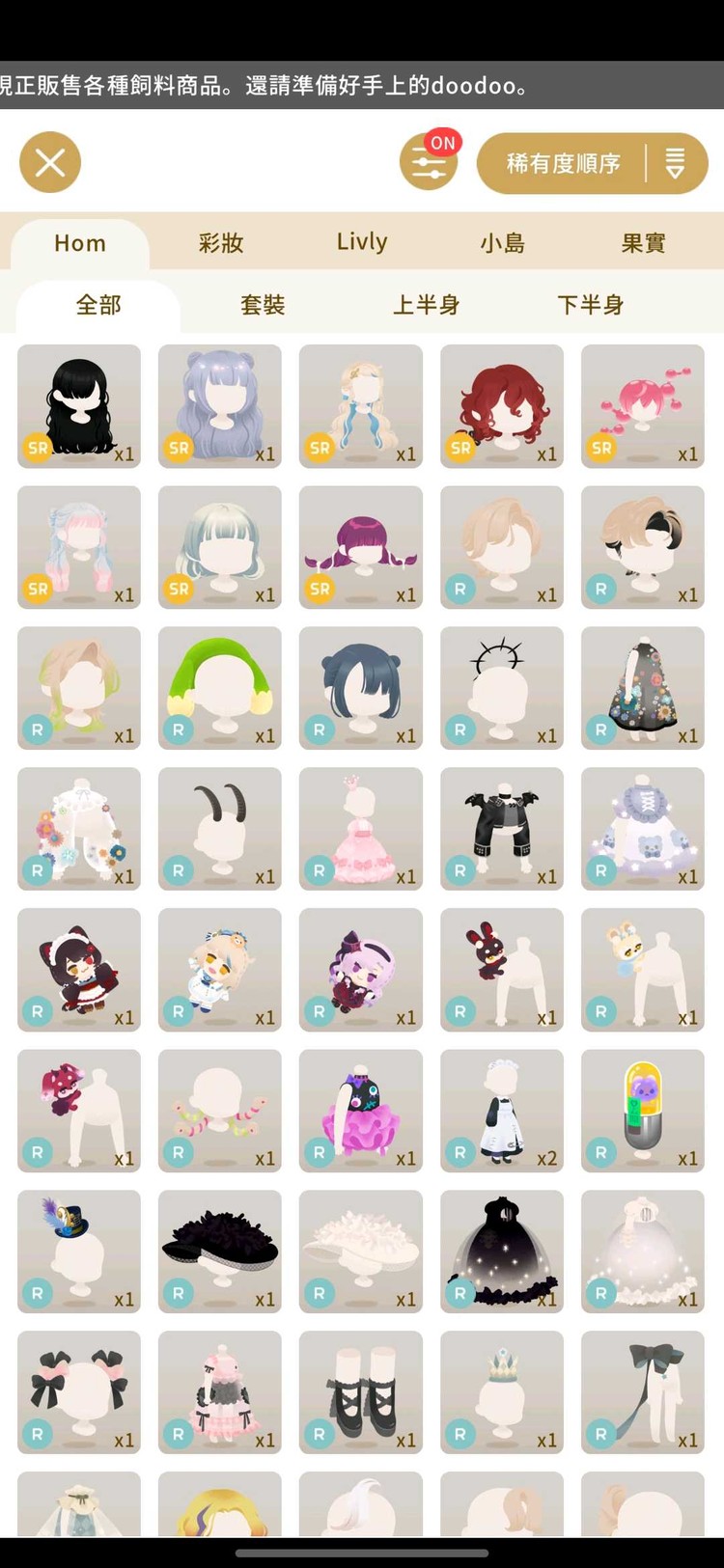Pick the maid dress item with x2

pyautogui.click(x=502, y=1111)
